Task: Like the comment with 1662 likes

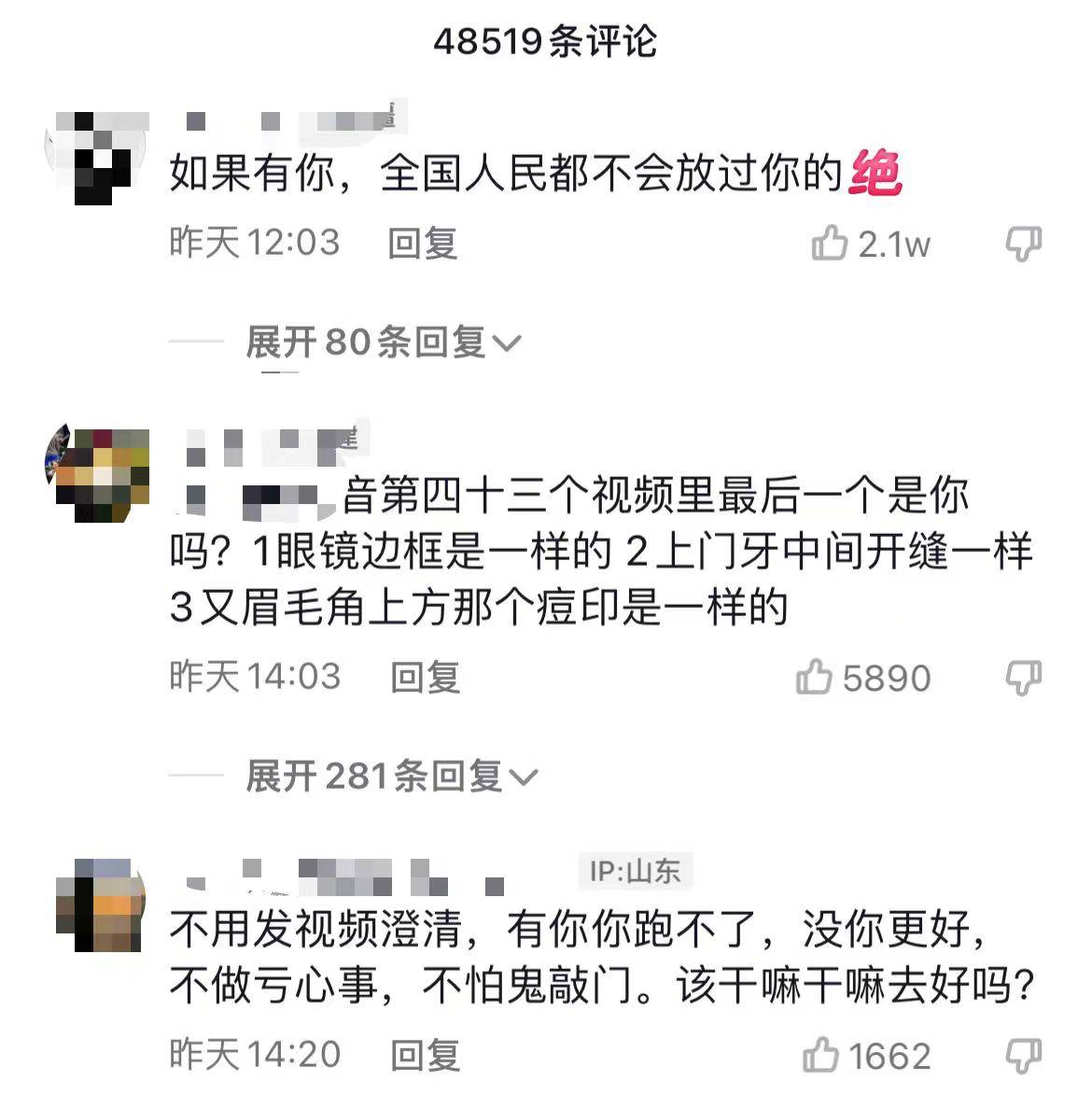Action: [x=820, y=1056]
